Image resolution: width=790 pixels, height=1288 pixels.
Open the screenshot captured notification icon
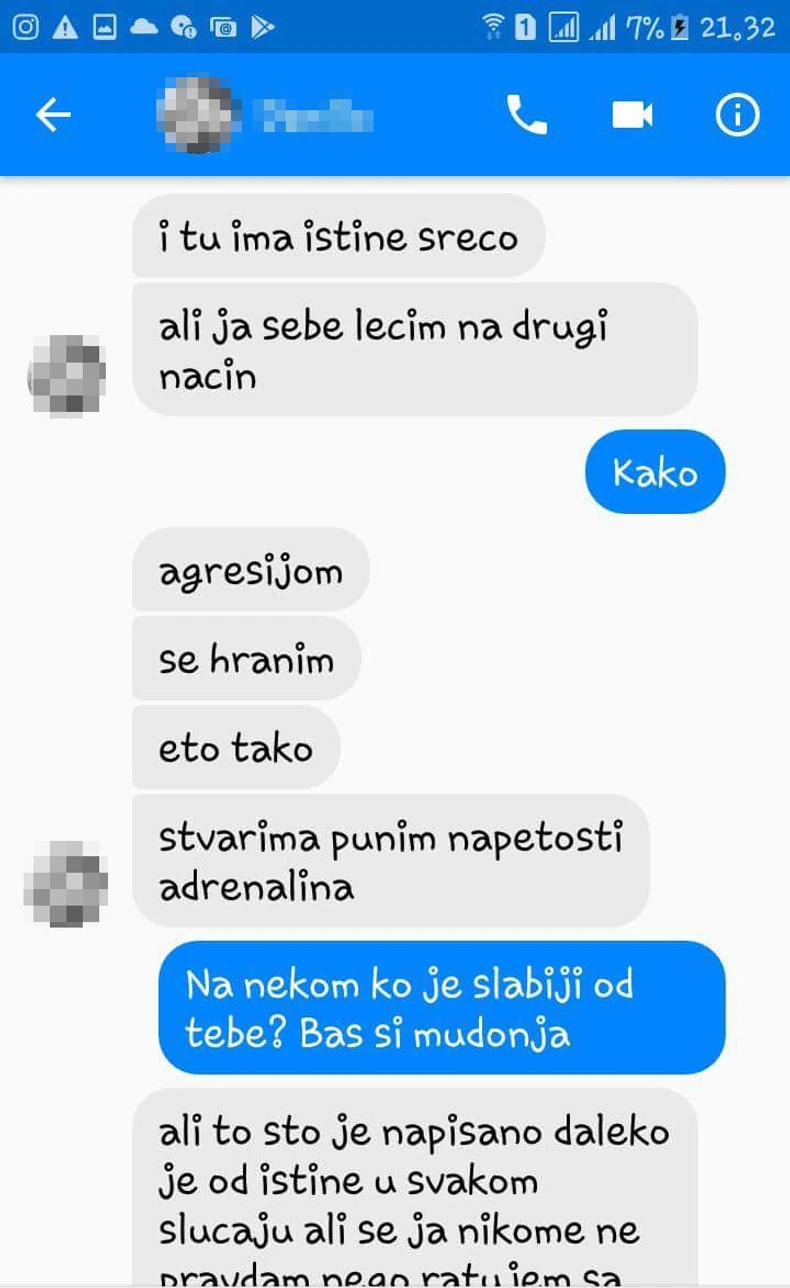point(222,26)
